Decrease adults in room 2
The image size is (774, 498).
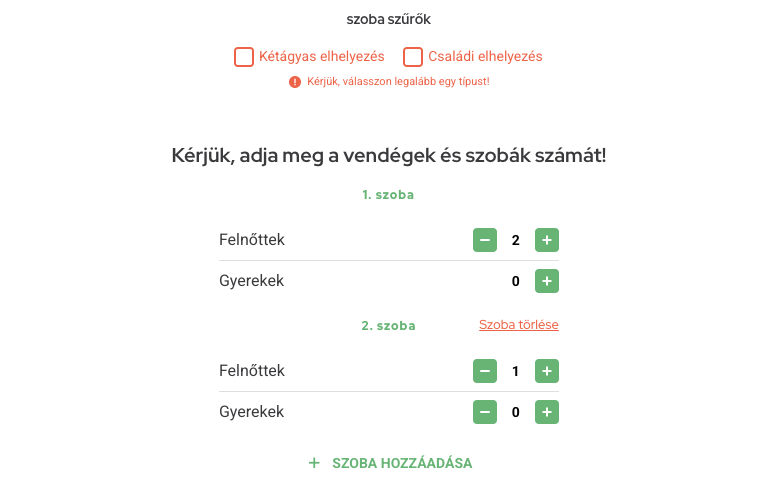pos(485,371)
